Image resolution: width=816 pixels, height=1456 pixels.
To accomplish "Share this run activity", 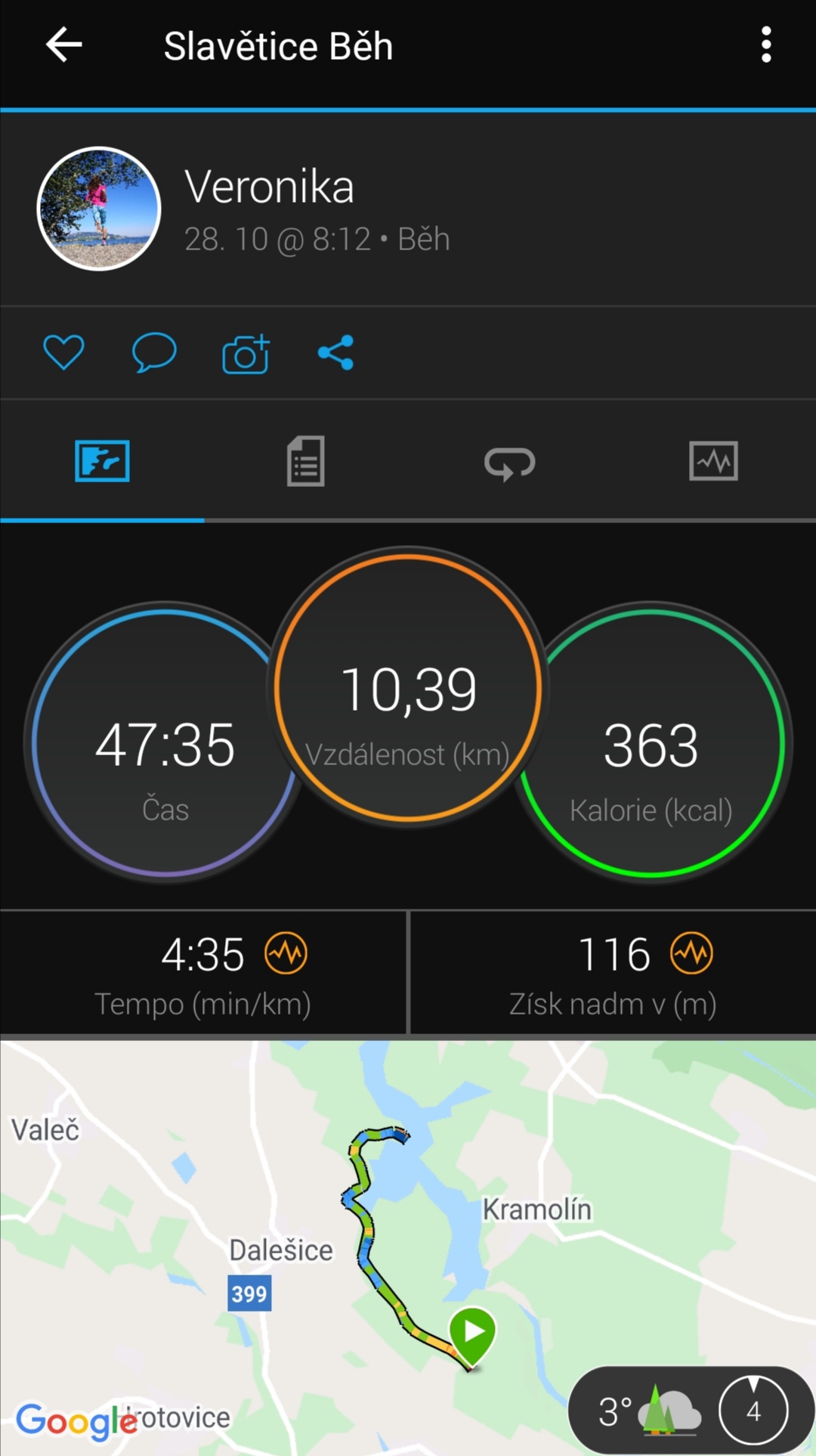I will [x=336, y=352].
